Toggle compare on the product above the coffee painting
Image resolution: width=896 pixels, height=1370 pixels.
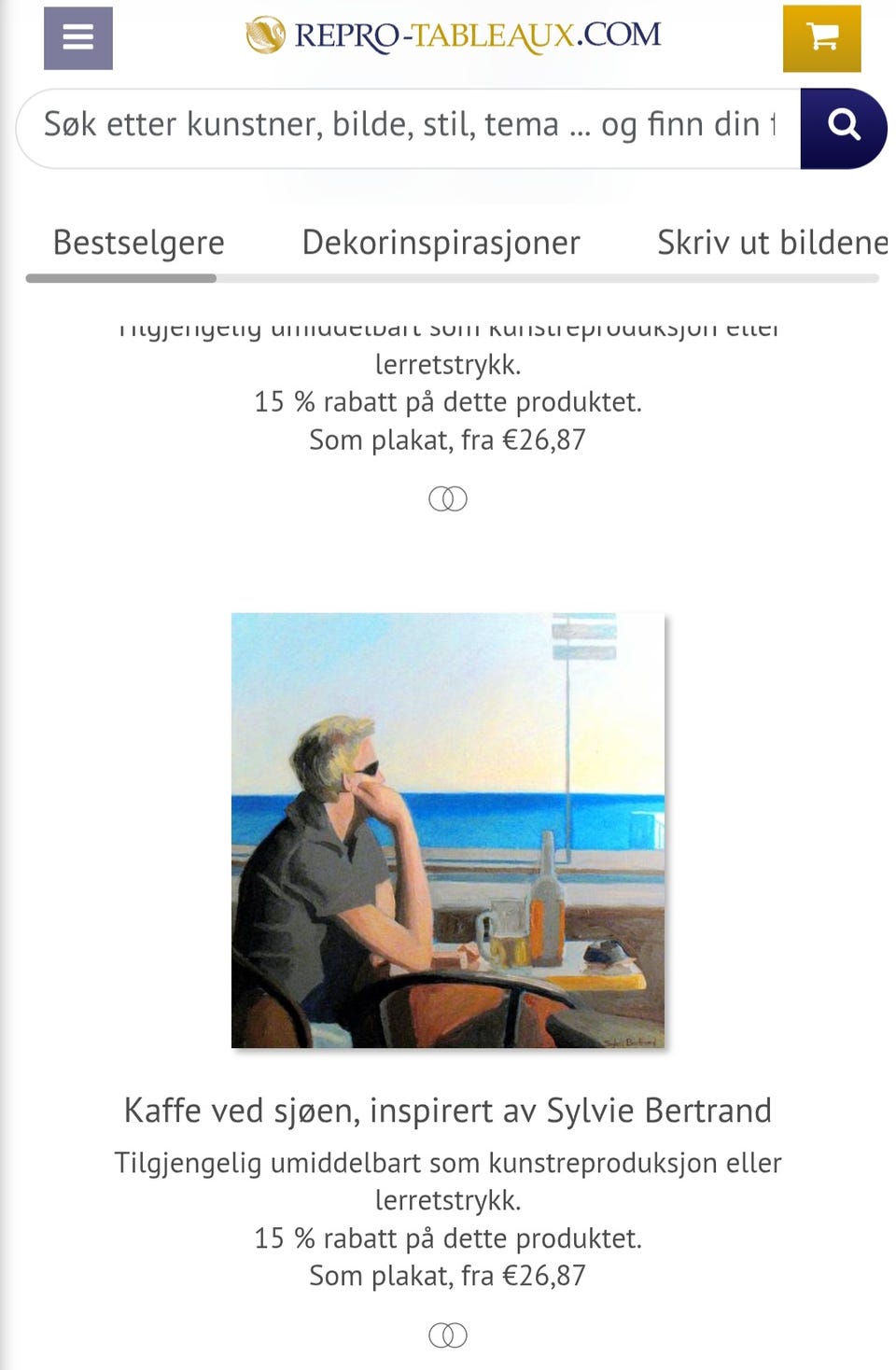coord(448,498)
